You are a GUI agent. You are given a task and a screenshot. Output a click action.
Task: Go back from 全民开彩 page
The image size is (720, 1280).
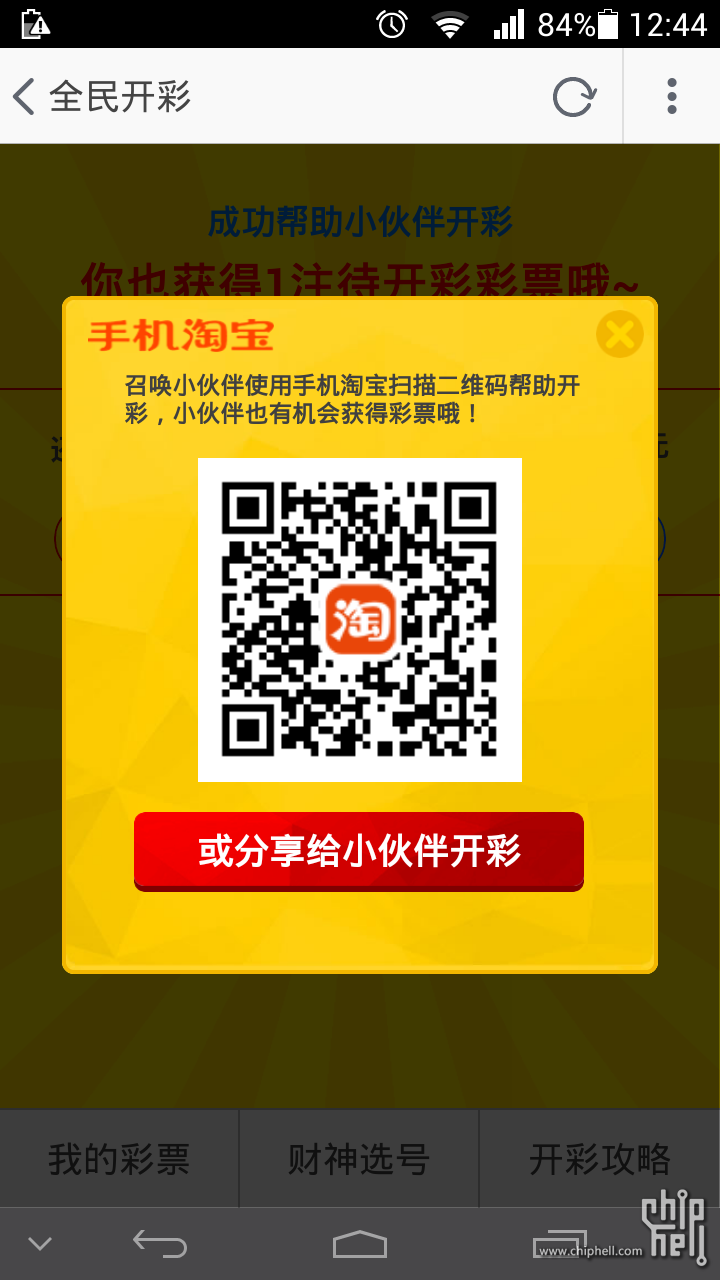pyautogui.click(x=26, y=97)
